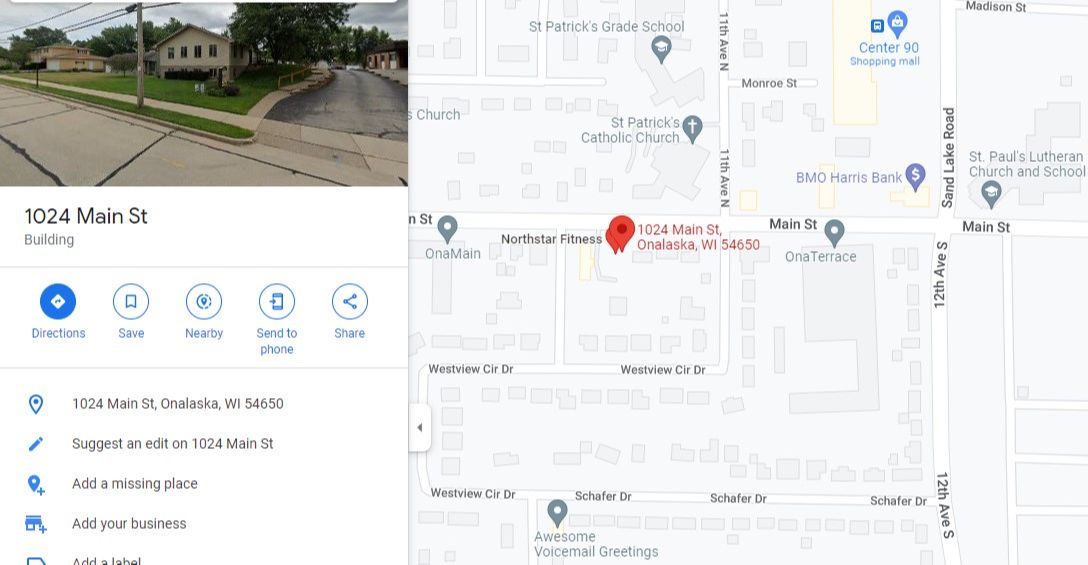Tap the OnaTerrace map pin
The image size is (1088, 565).
834,233
